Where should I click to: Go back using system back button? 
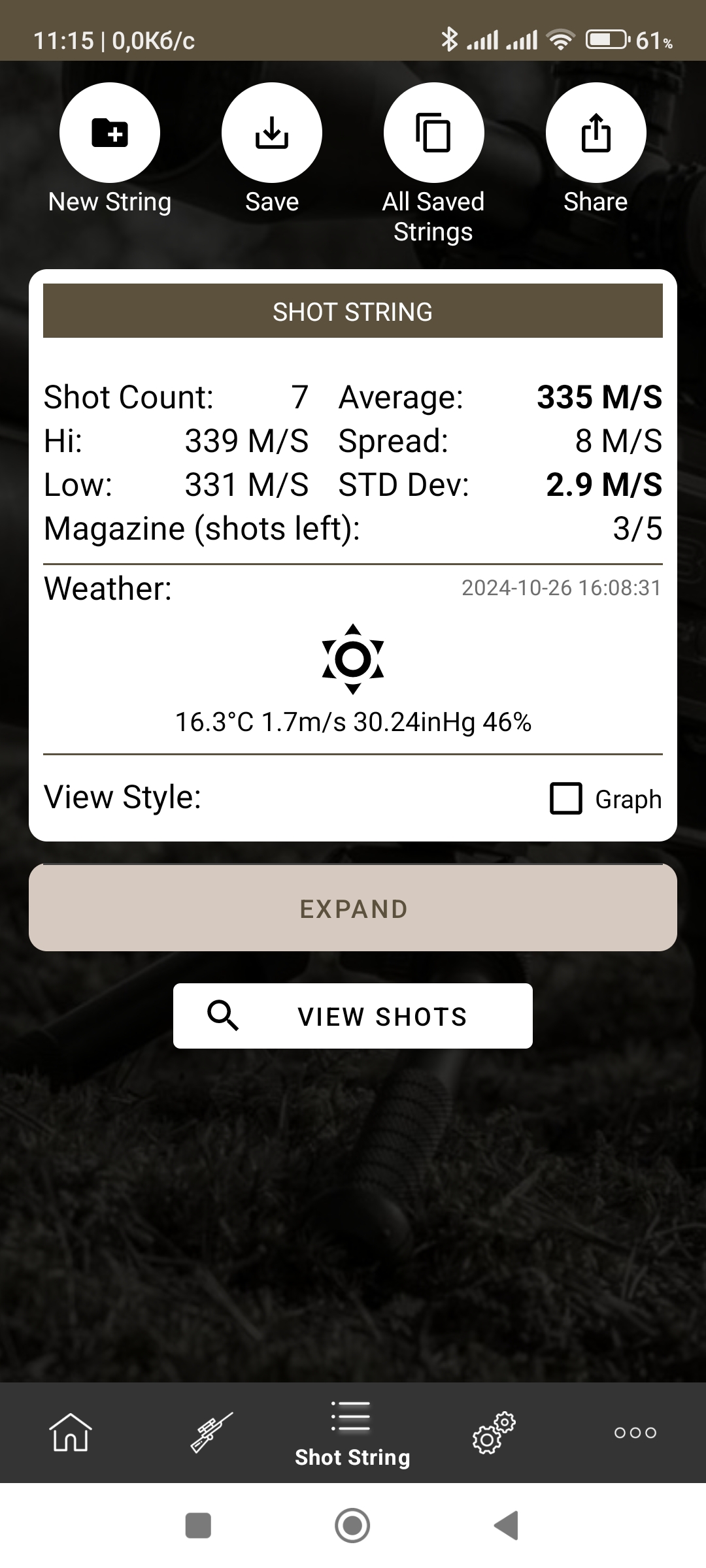point(507,1526)
